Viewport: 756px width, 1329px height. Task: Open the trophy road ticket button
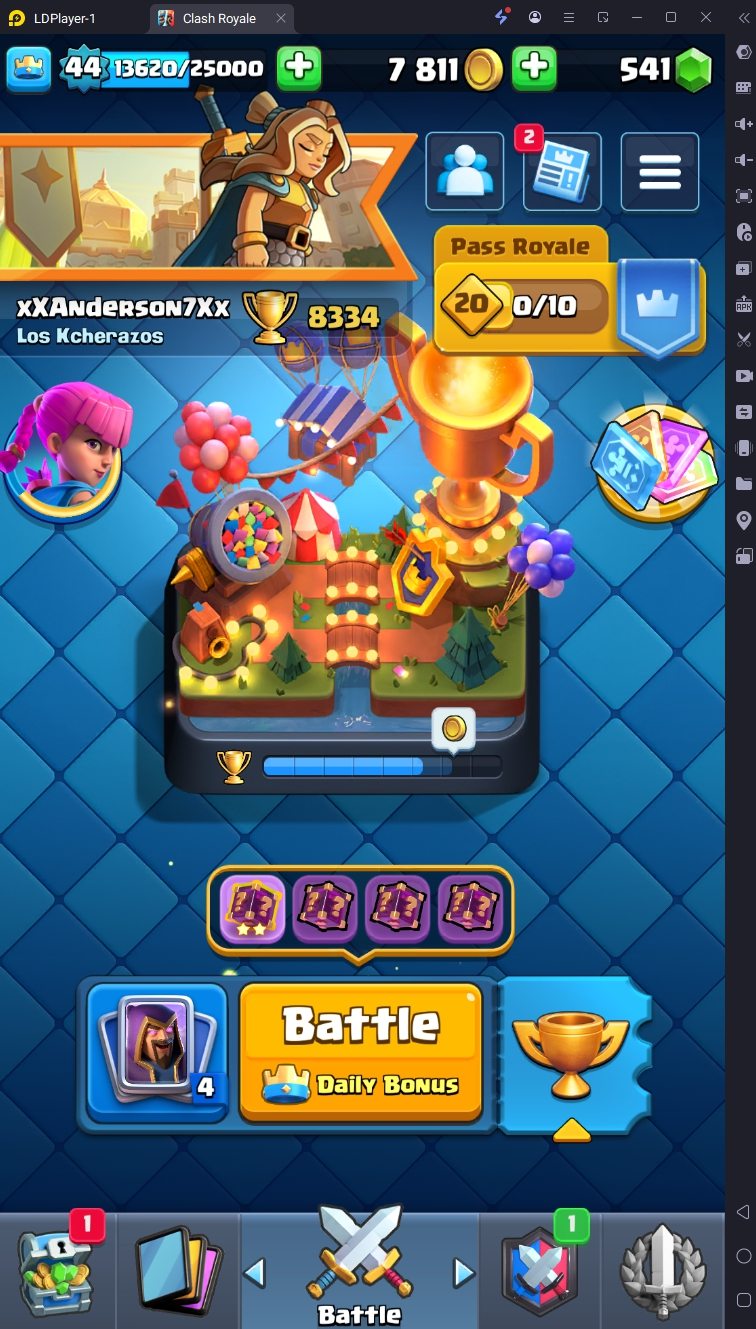pos(571,1055)
